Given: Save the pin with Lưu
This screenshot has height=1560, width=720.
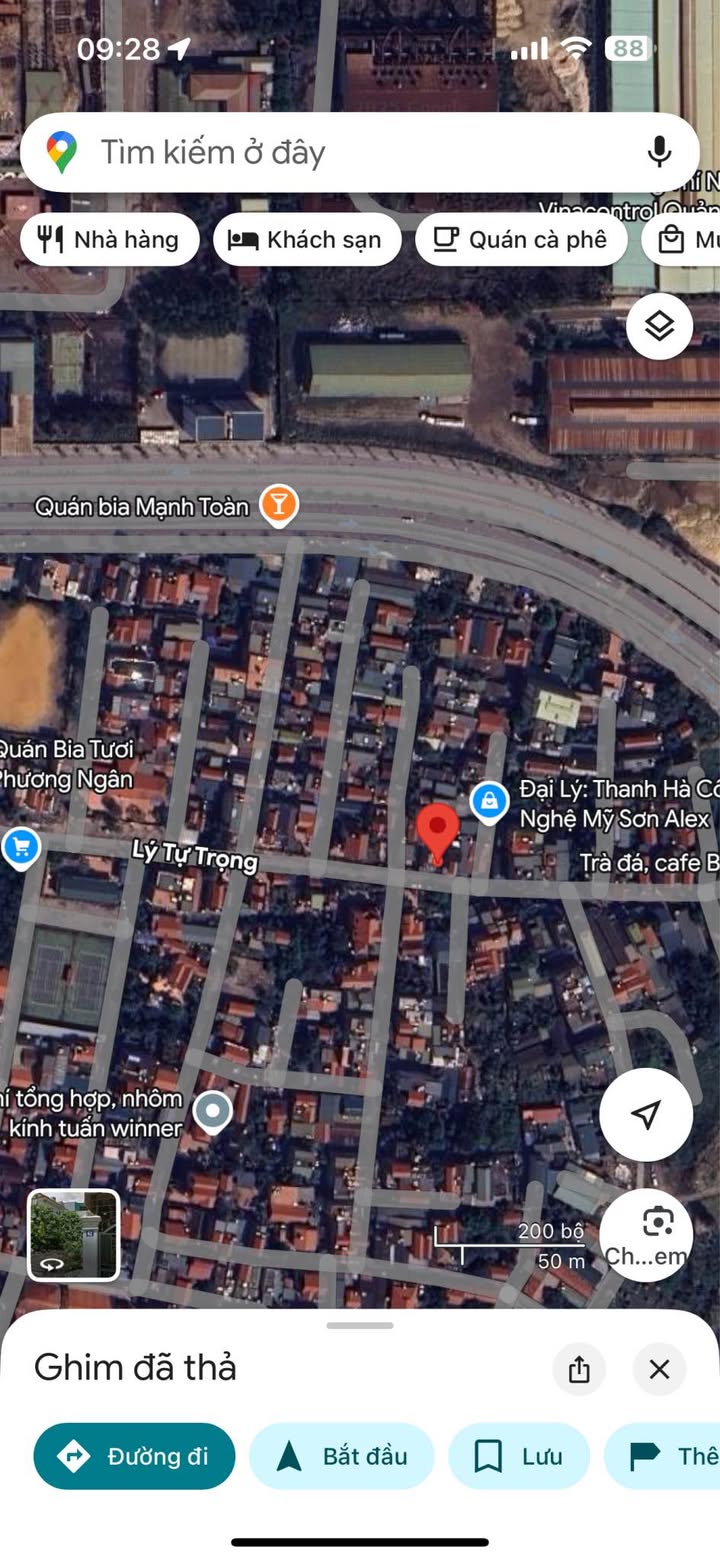Looking at the screenshot, I should [518, 1456].
